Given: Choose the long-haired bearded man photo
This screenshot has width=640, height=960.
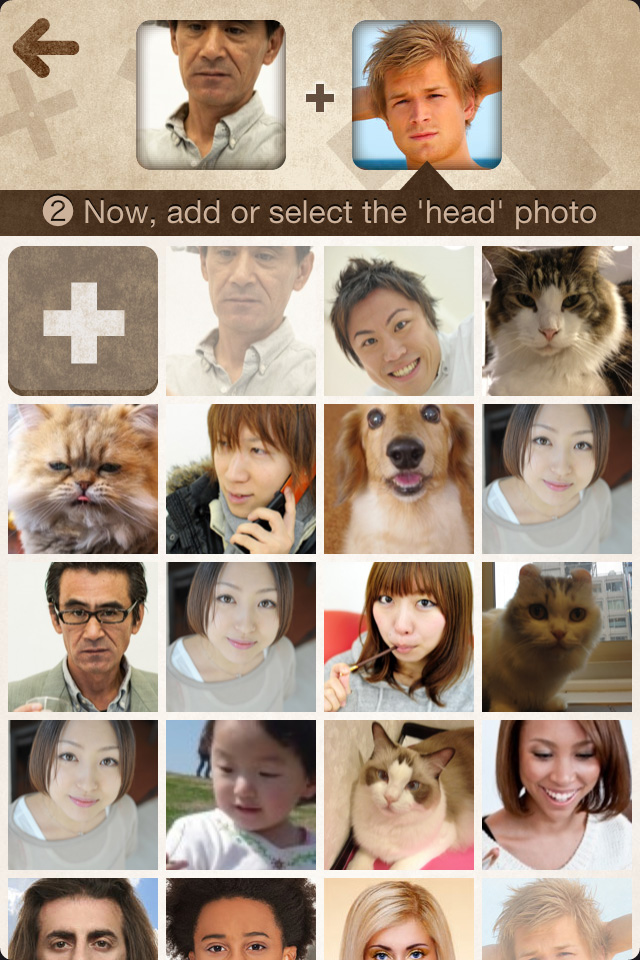Looking at the screenshot, I should 83,920.
